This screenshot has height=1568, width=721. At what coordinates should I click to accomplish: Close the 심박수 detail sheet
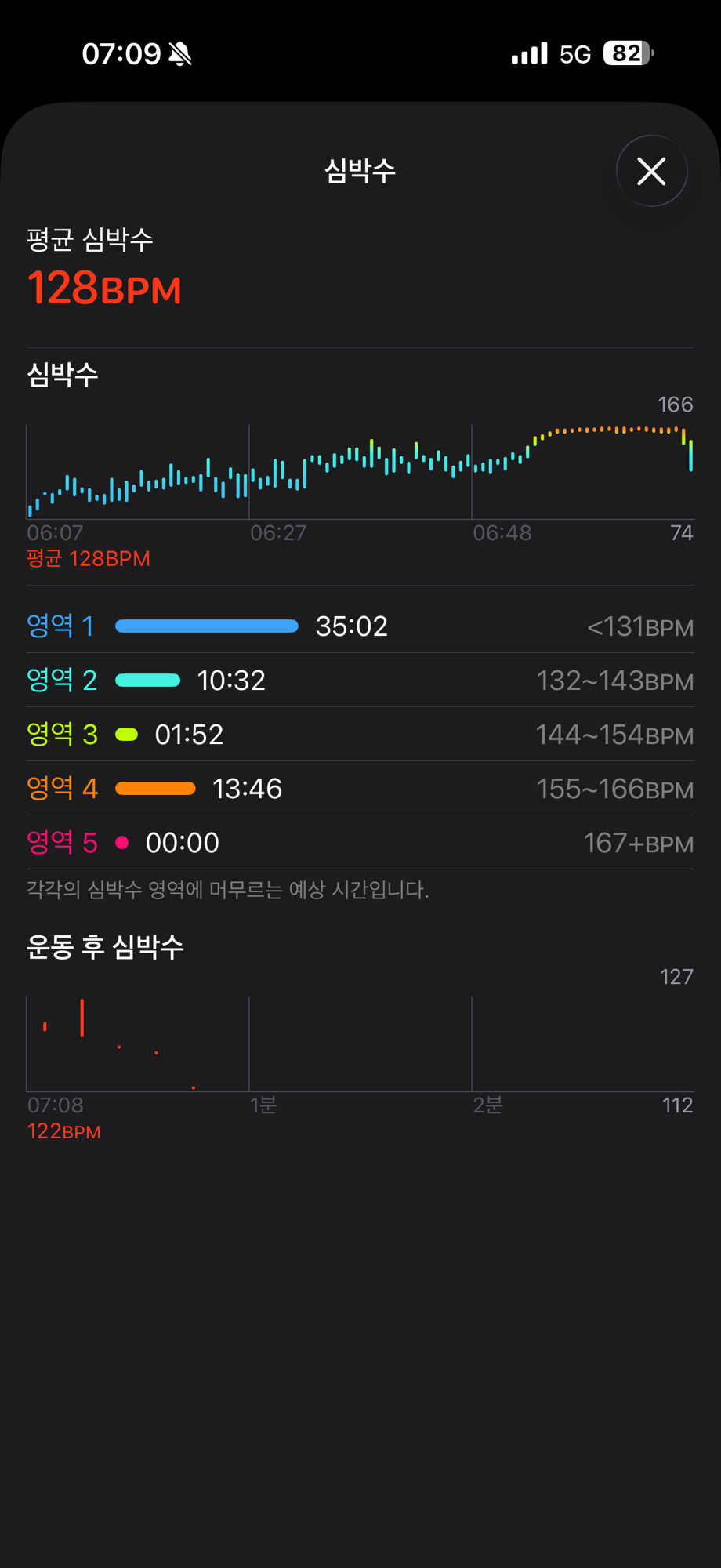pyautogui.click(x=651, y=171)
